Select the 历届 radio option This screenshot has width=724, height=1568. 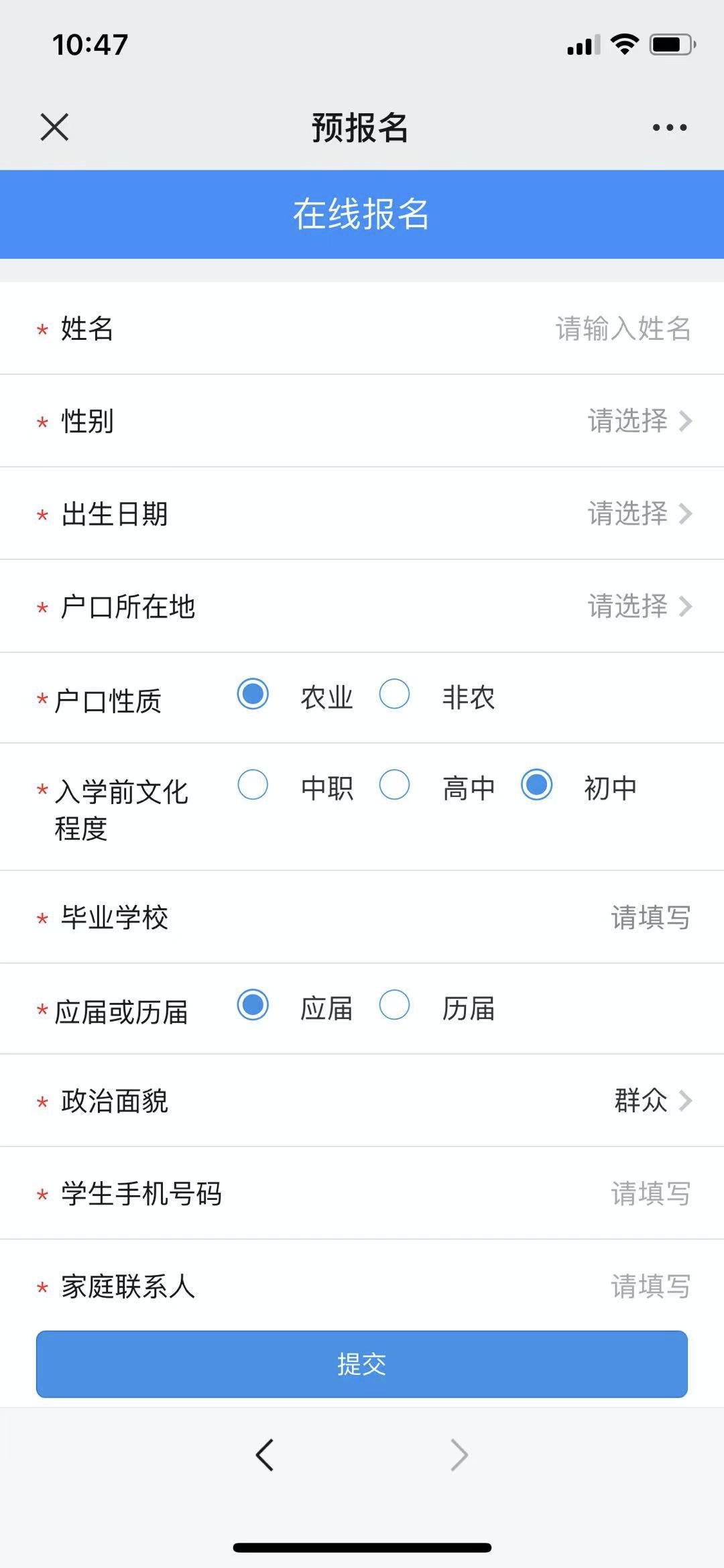point(395,1005)
